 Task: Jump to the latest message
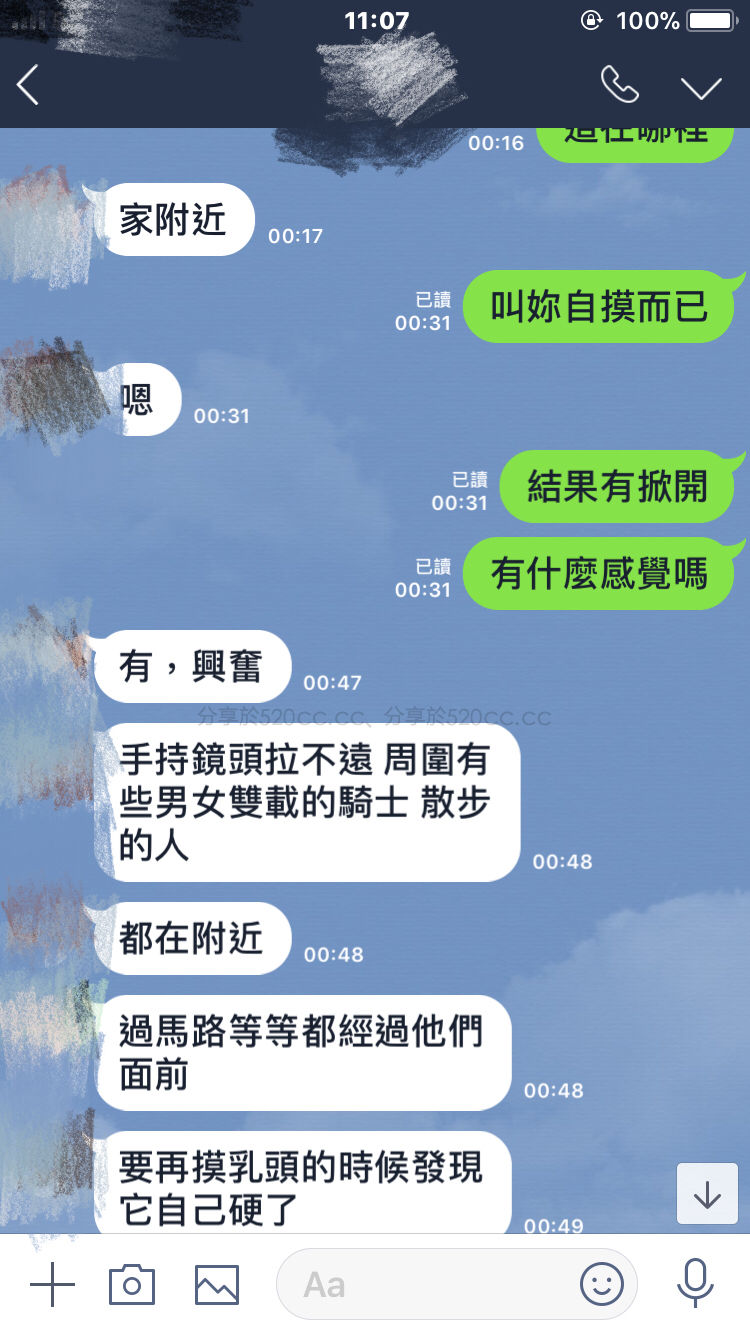707,1194
